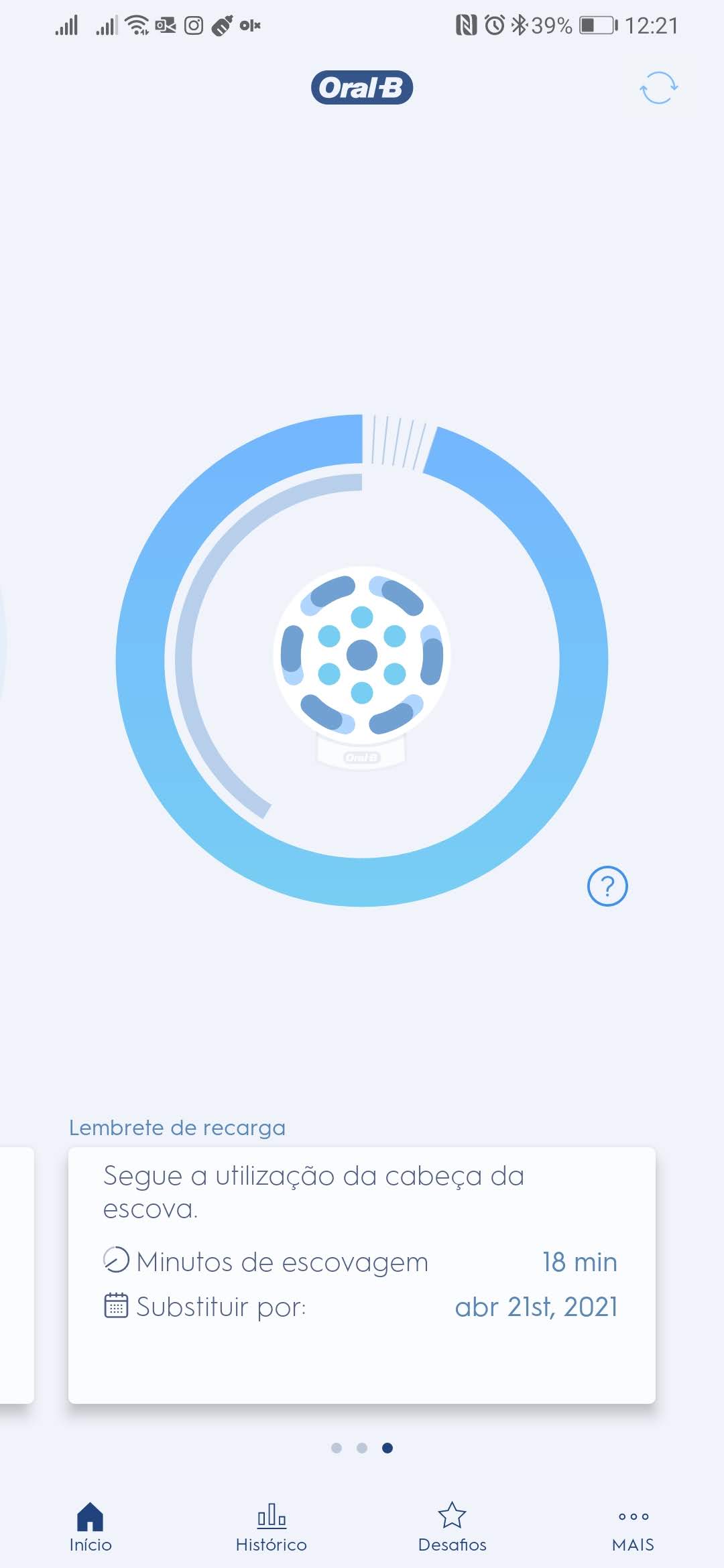Screen dimensions: 724x1568
Task: Tap the sync refresh icon
Action: point(658,88)
